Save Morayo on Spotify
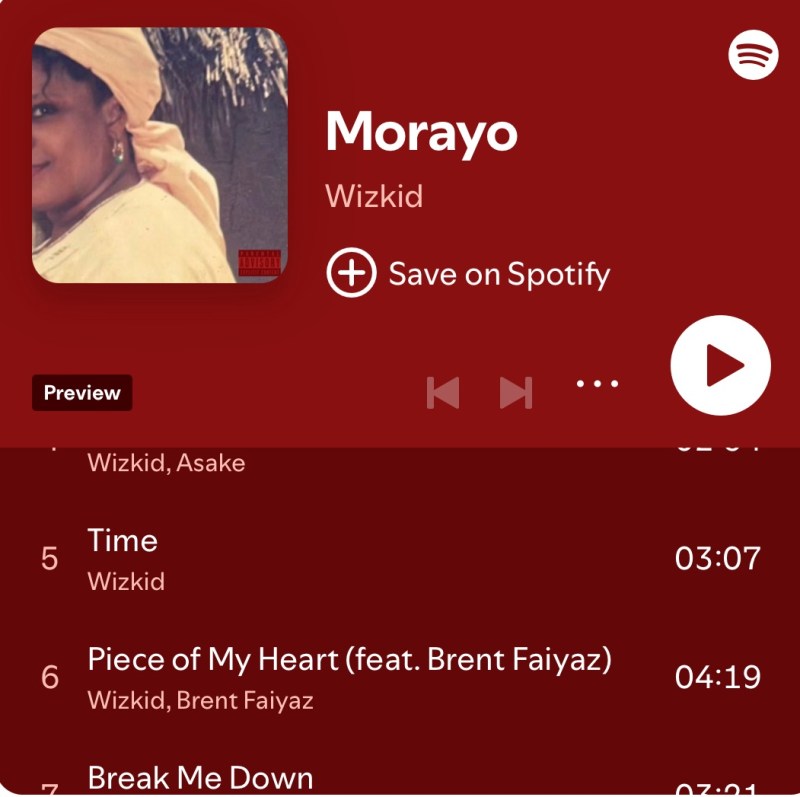Screen dimensions: 800x797 468,273
